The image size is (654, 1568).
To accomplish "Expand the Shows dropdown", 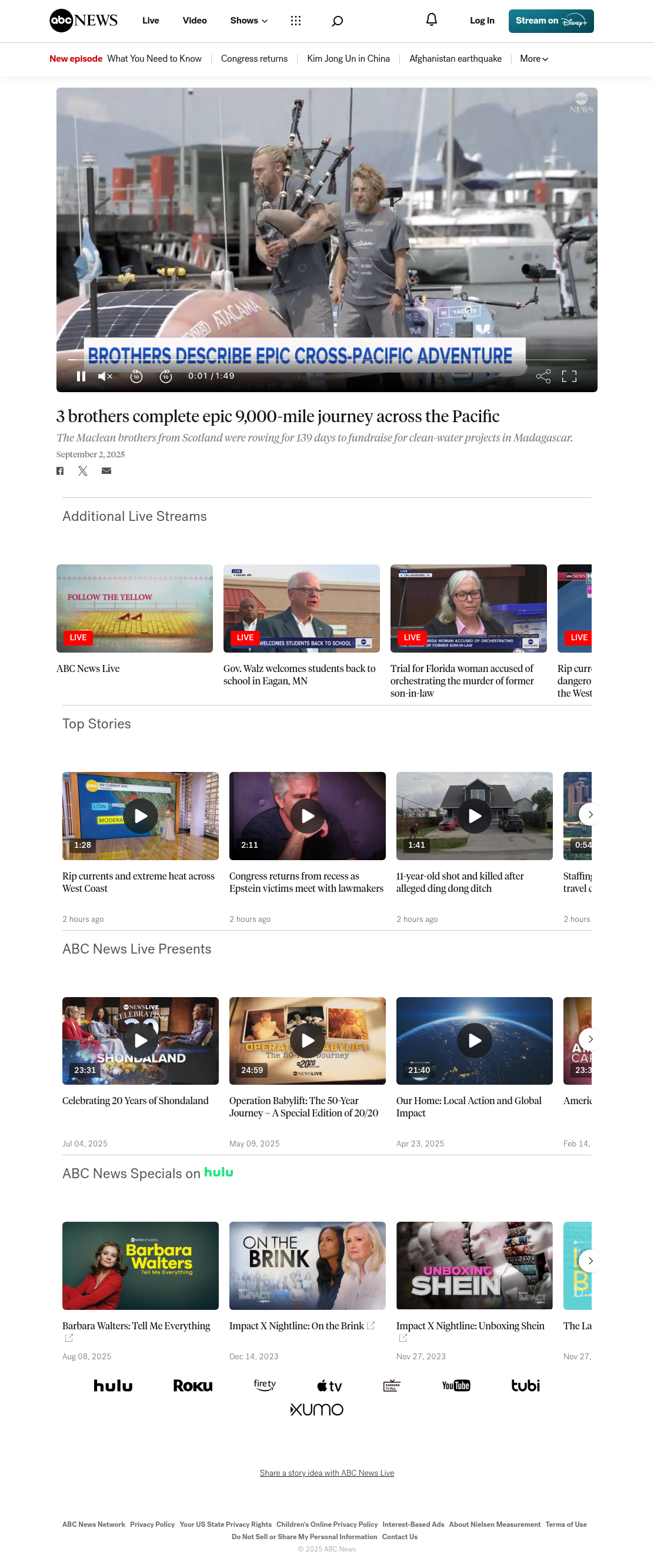I will pyautogui.click(x=248, y=21).
